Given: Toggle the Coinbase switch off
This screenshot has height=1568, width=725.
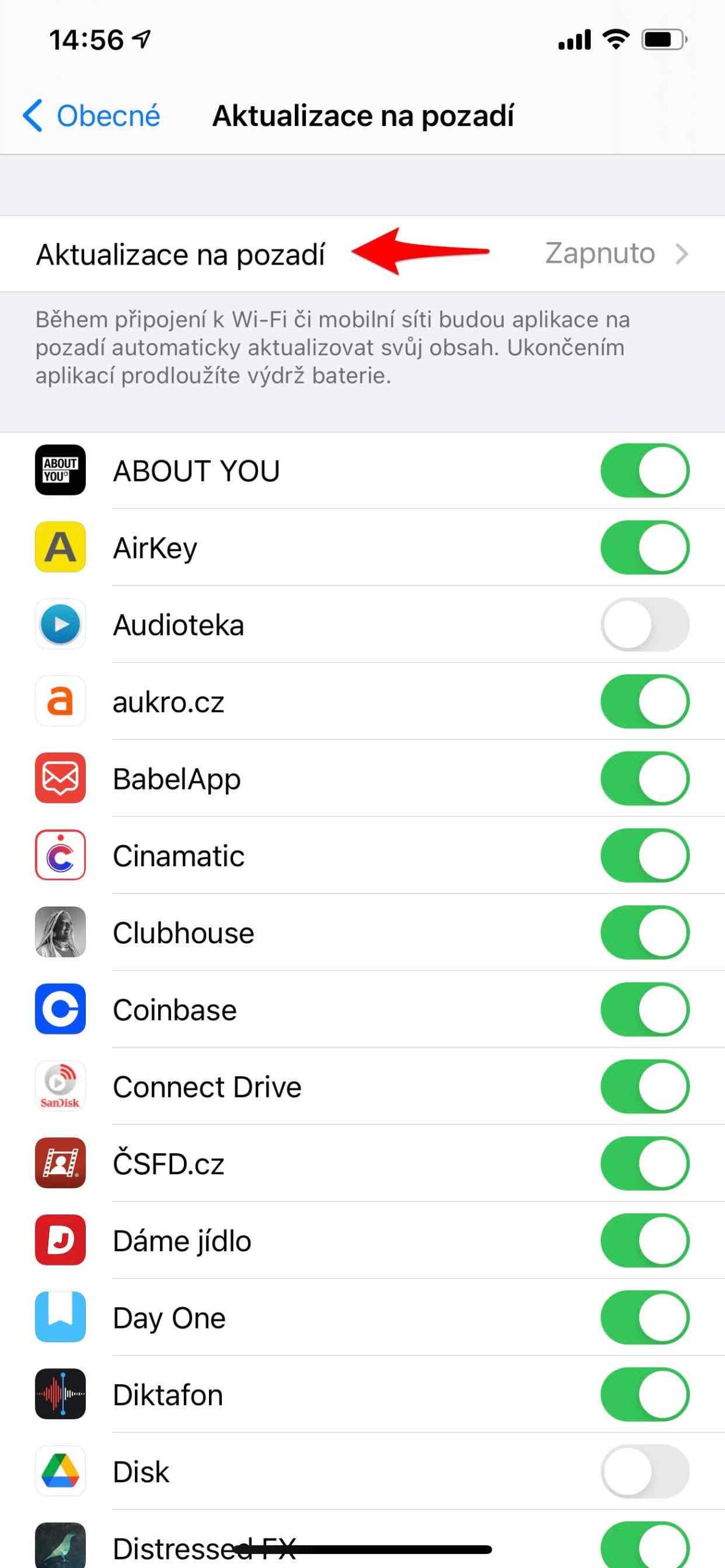Looking at the screenshot, I should point(645,1009).
